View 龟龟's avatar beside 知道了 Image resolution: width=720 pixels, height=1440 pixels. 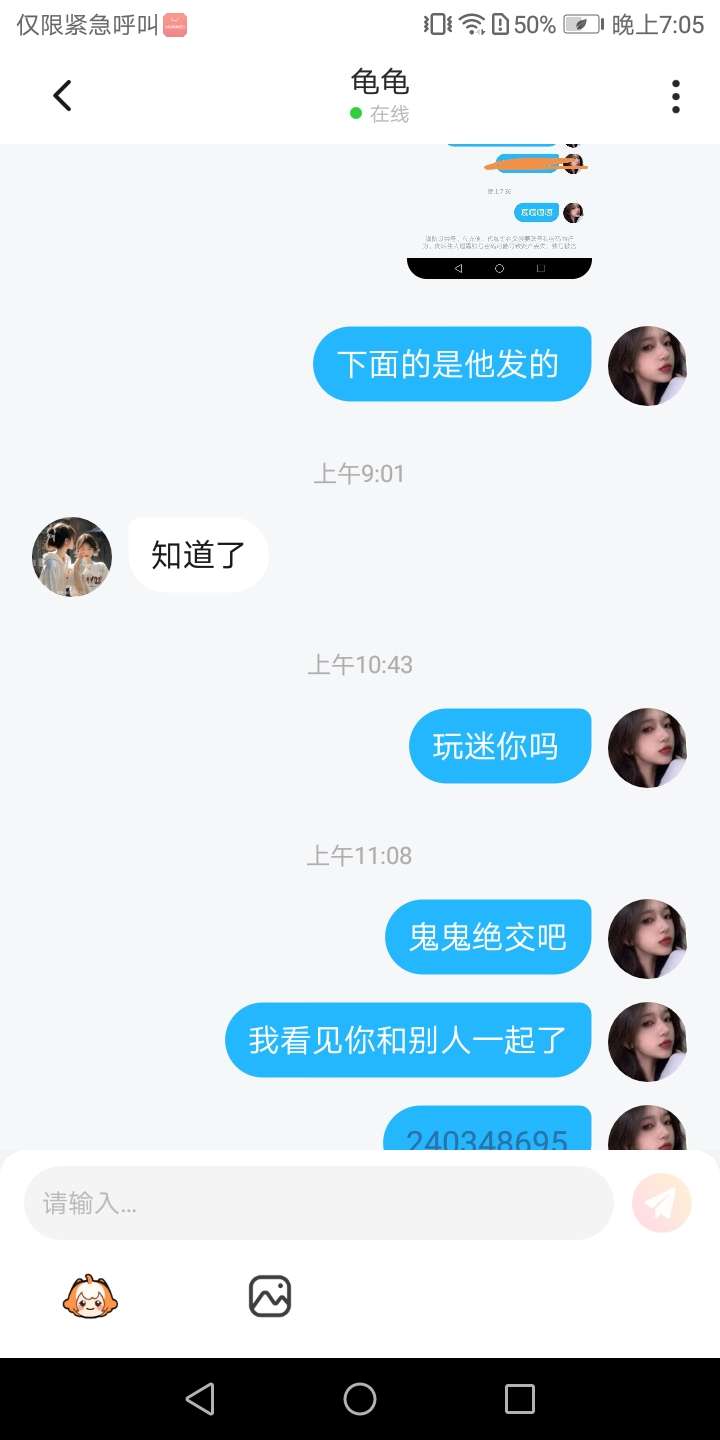click(72, 557)
